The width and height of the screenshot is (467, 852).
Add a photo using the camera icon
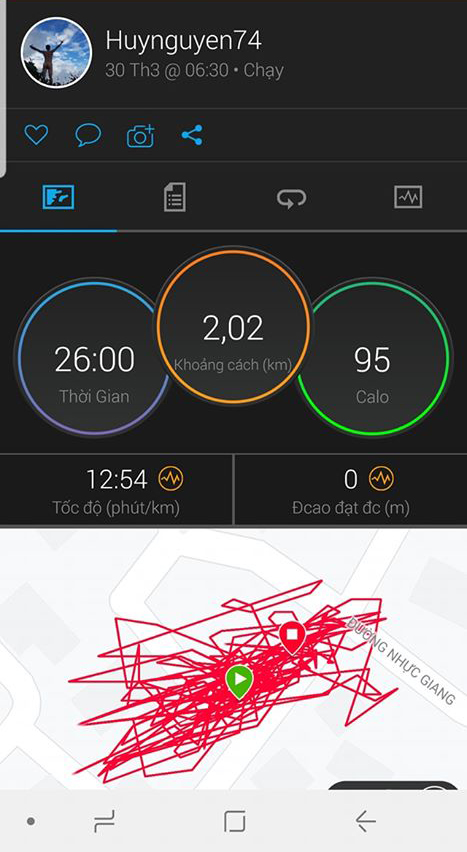tap(140, 136)
